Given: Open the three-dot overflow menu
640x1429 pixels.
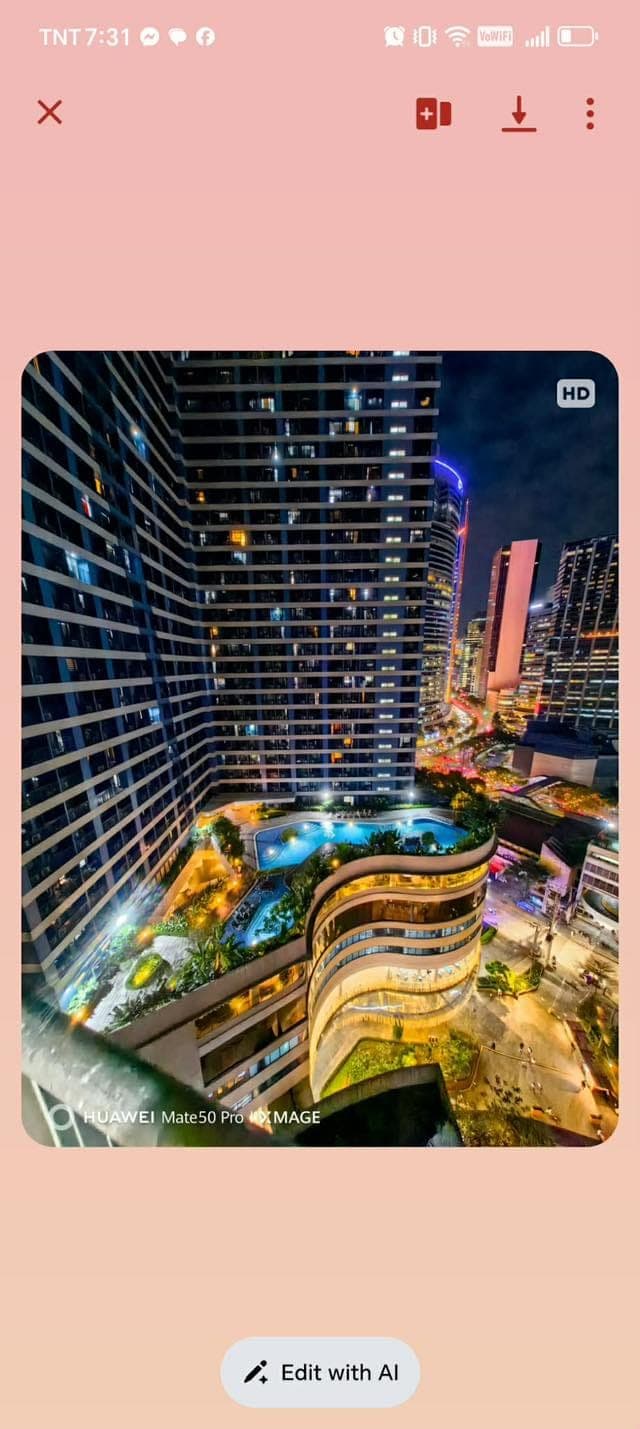Looking at the screenshot, I should coord(590,114).
